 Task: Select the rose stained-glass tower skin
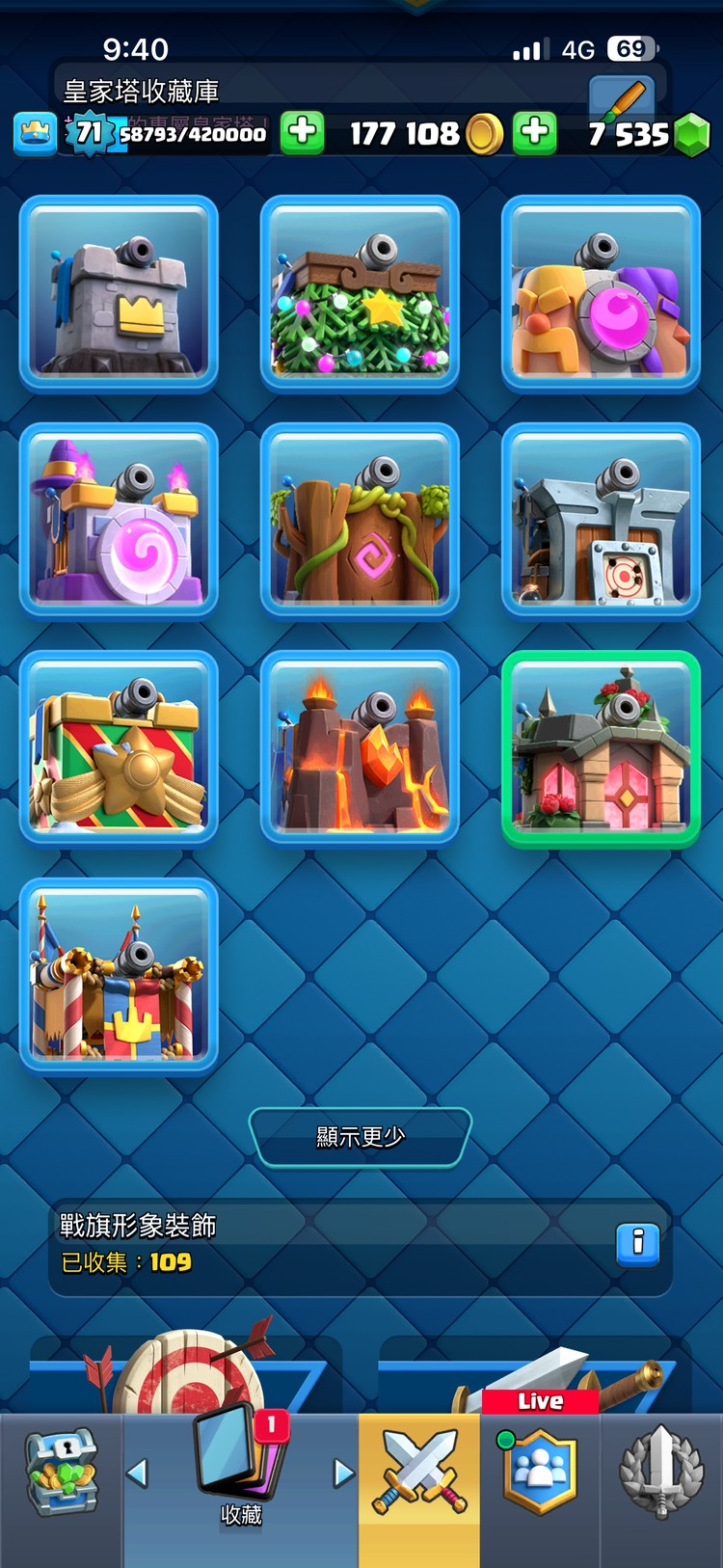tap(601, 748)
